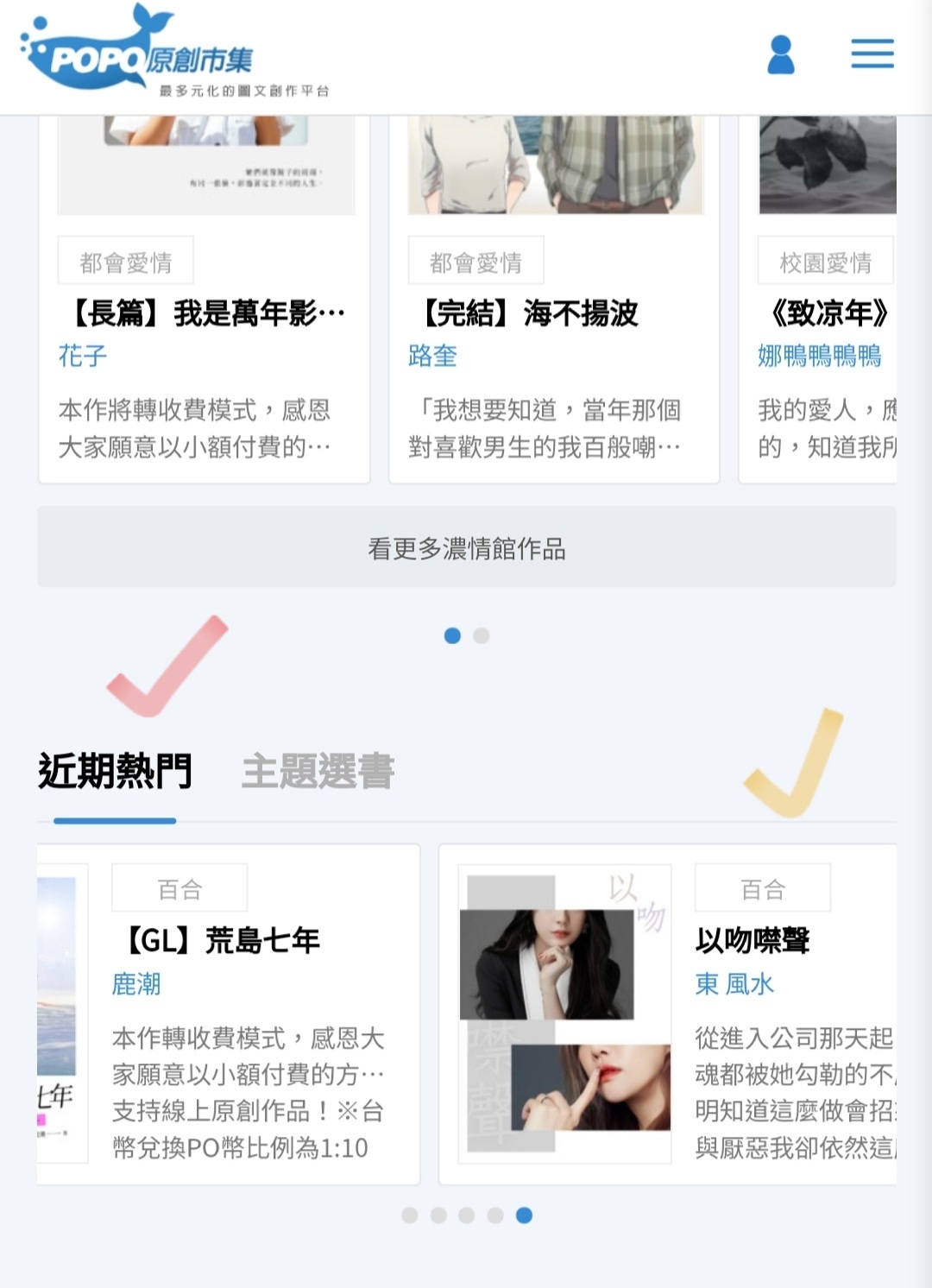Jump to the first dot of hot-list carousel
Screen dimensions: 932x1288
(x=410, y=1215)
